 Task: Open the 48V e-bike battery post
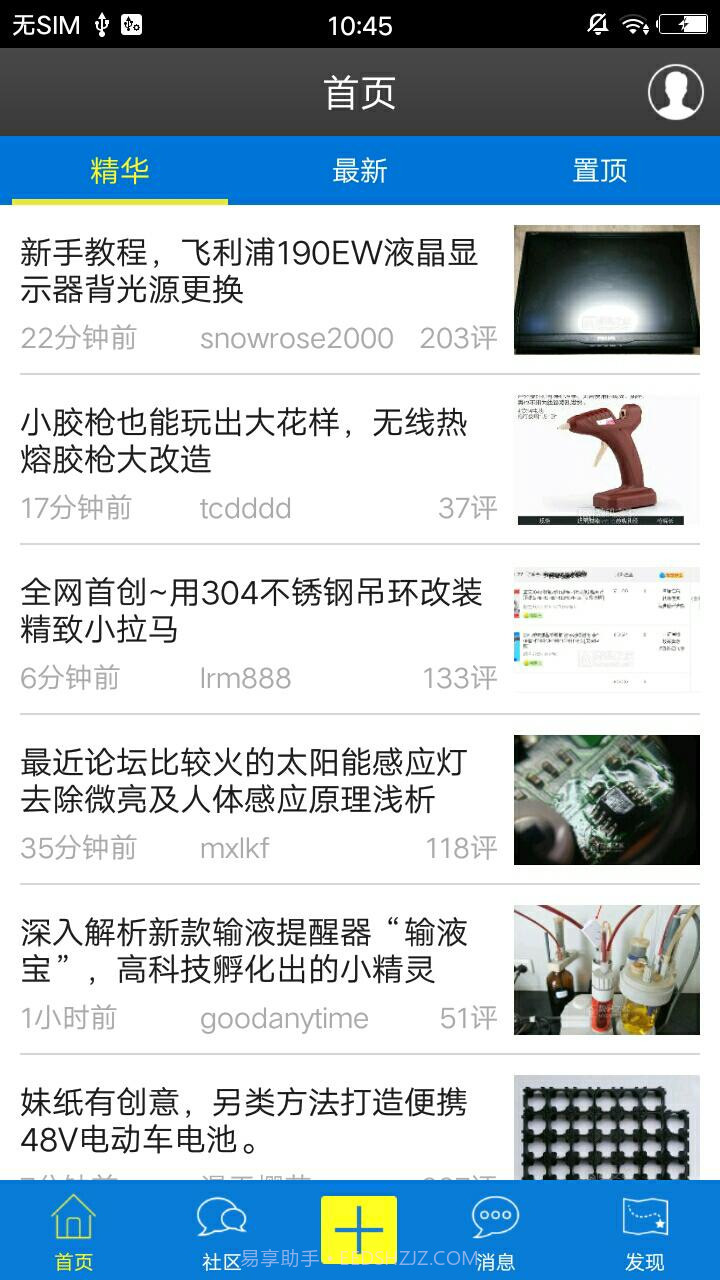(x=250, y=1113)
